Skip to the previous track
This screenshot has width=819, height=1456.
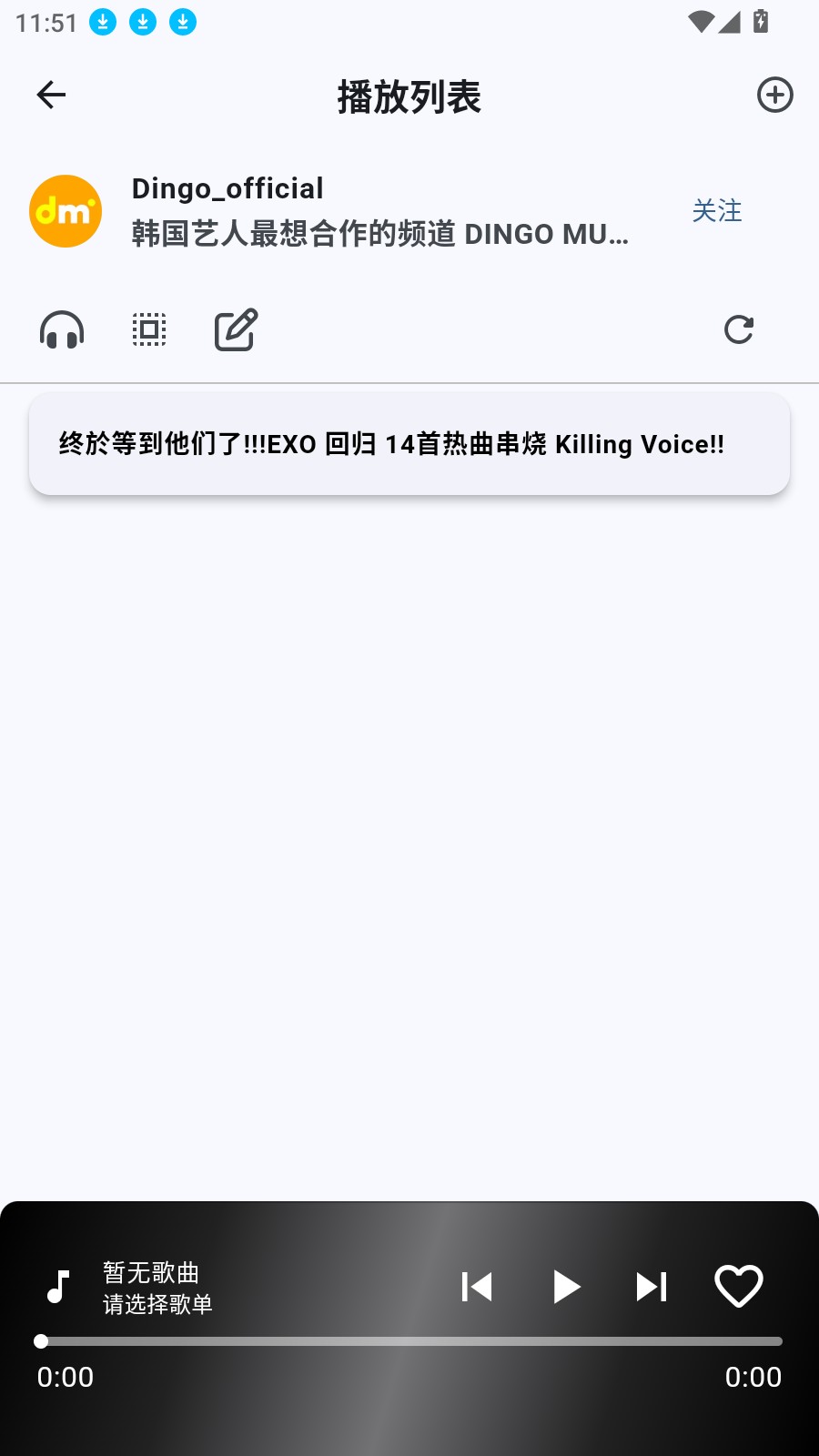tap(477, 1287)
